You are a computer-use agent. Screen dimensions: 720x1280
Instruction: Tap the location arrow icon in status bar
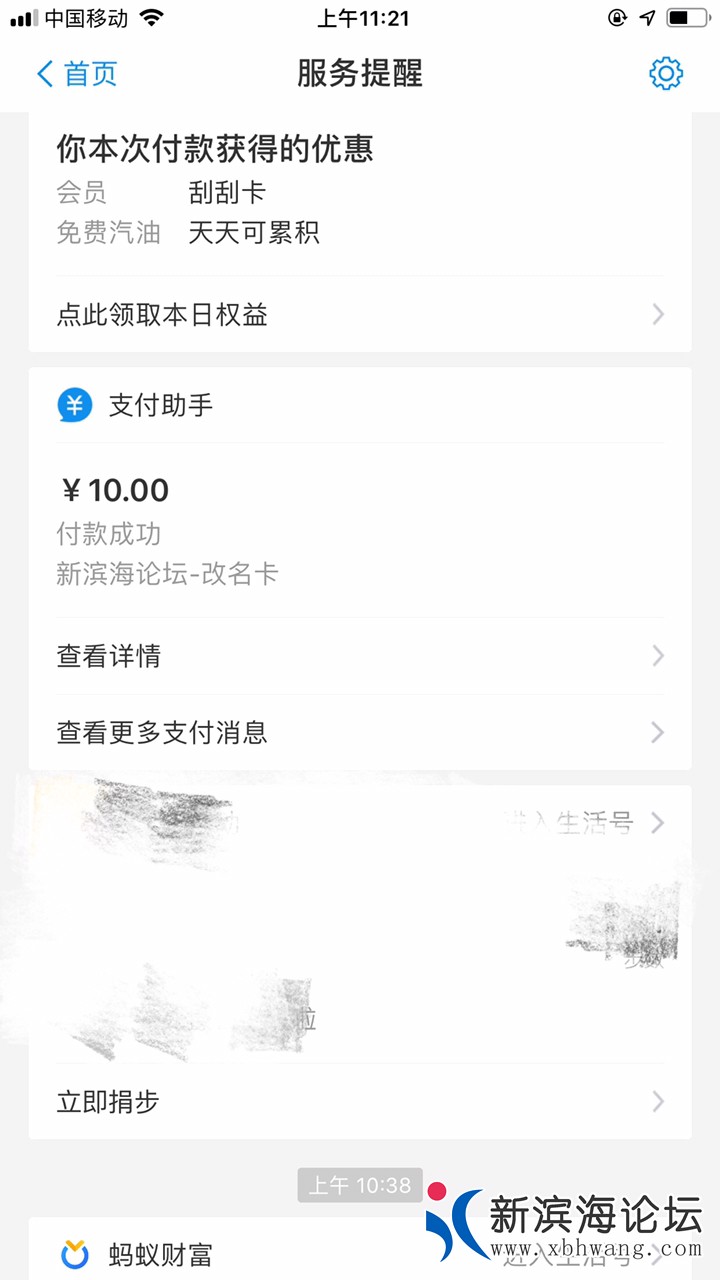[x=649, y=17]
